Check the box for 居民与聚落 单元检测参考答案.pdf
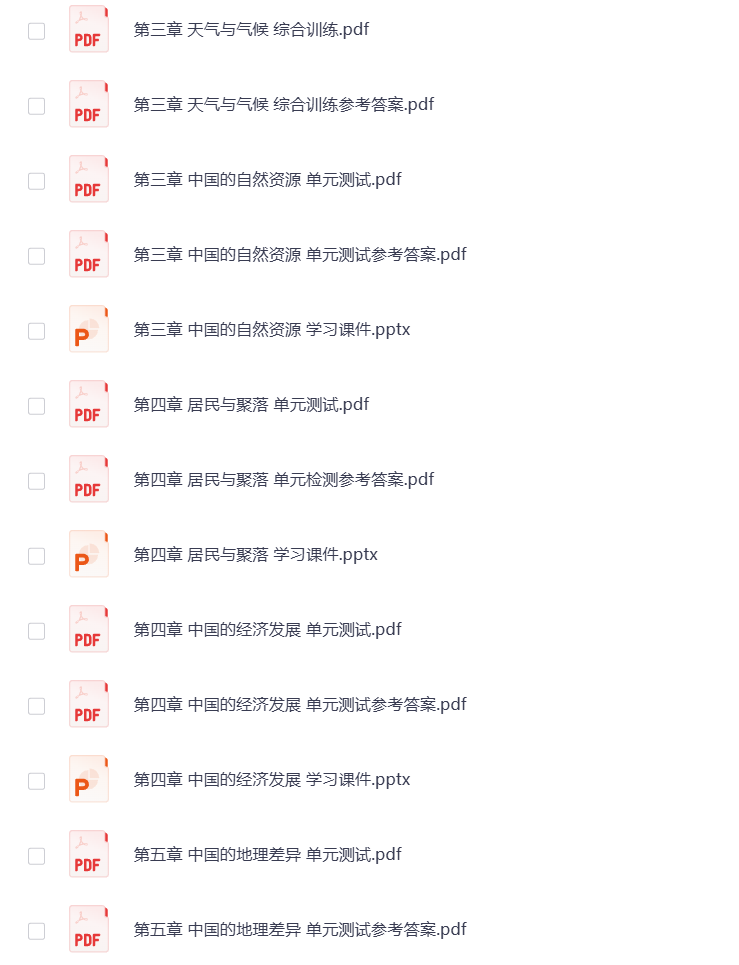The image size is (739, 965). pos(36,480)
